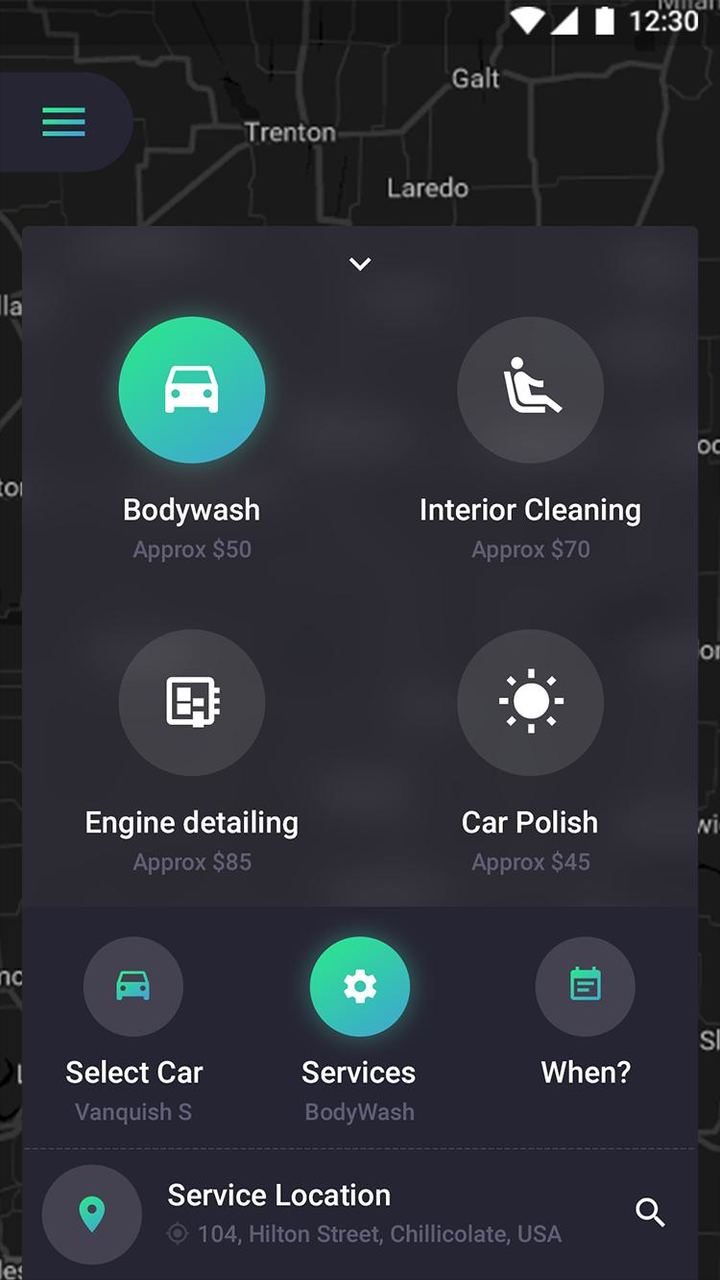
Task: Click the Service Location pin icon
Action: [x=92, y=1213]
